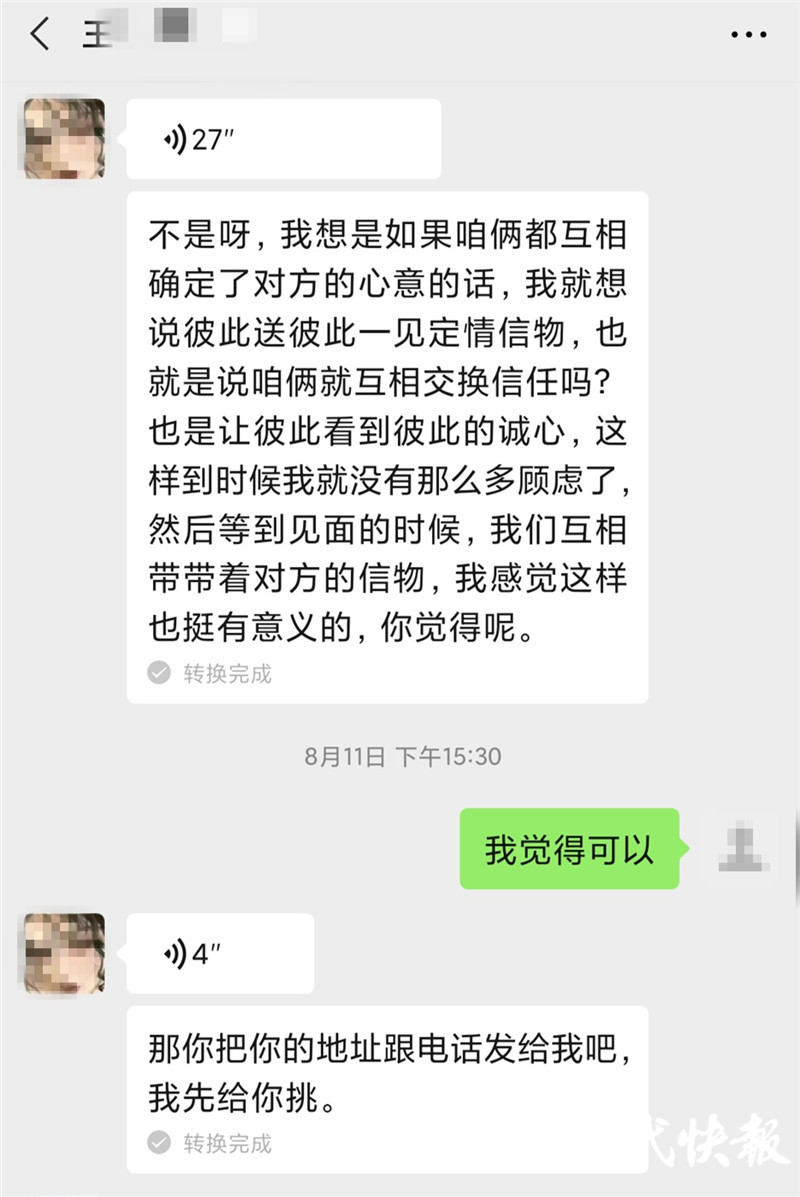Play the 27-second voice message
The height and width of the screenshot is (1197, 800).
tap(283, 140)
